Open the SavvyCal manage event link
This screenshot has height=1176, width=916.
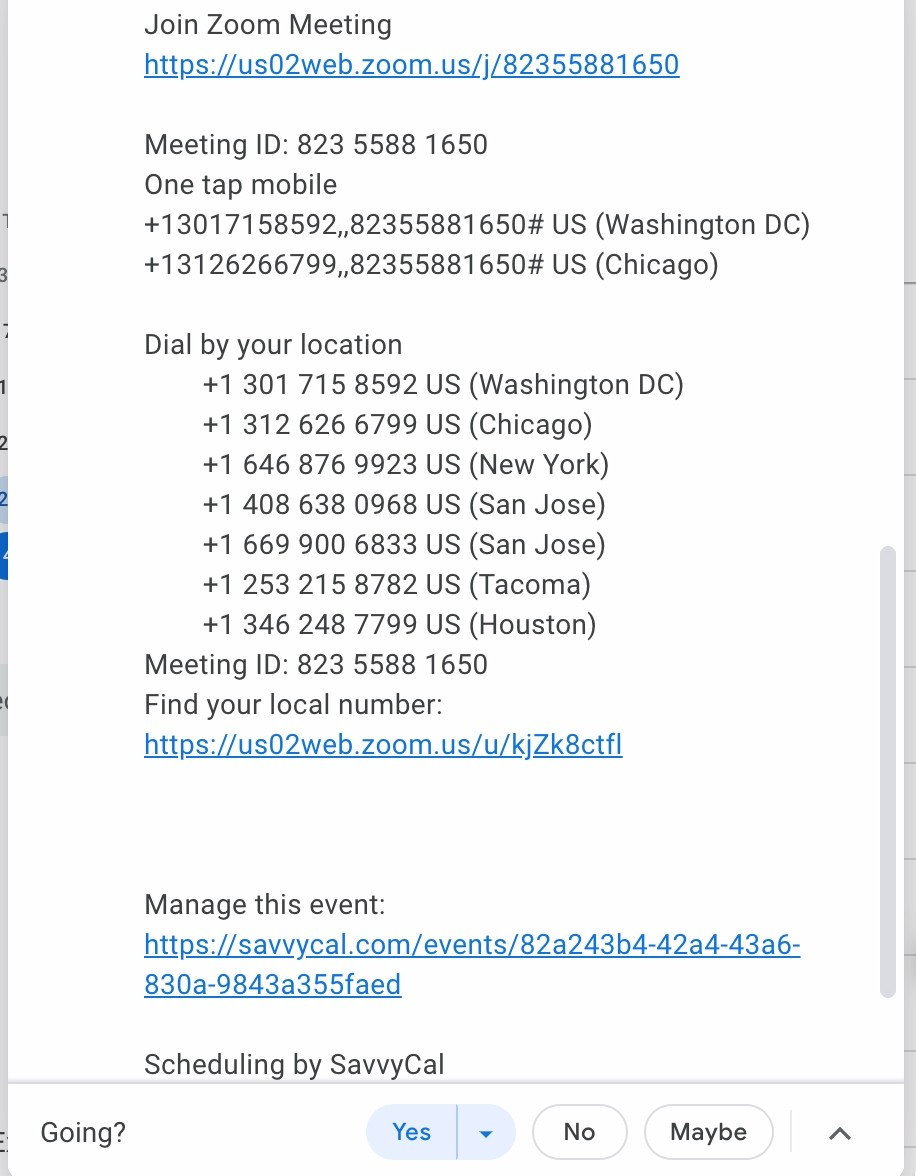click(x=471, y=945)
